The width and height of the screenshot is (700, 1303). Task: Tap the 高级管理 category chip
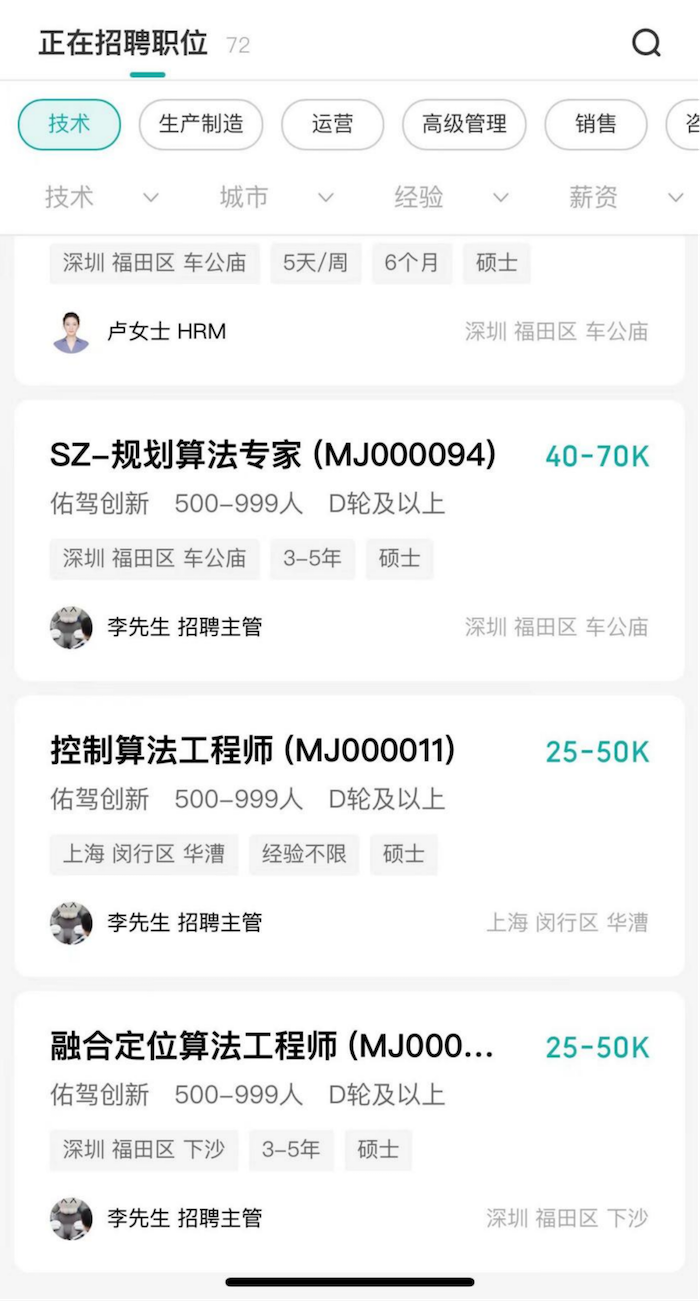[x=464, y=124]
